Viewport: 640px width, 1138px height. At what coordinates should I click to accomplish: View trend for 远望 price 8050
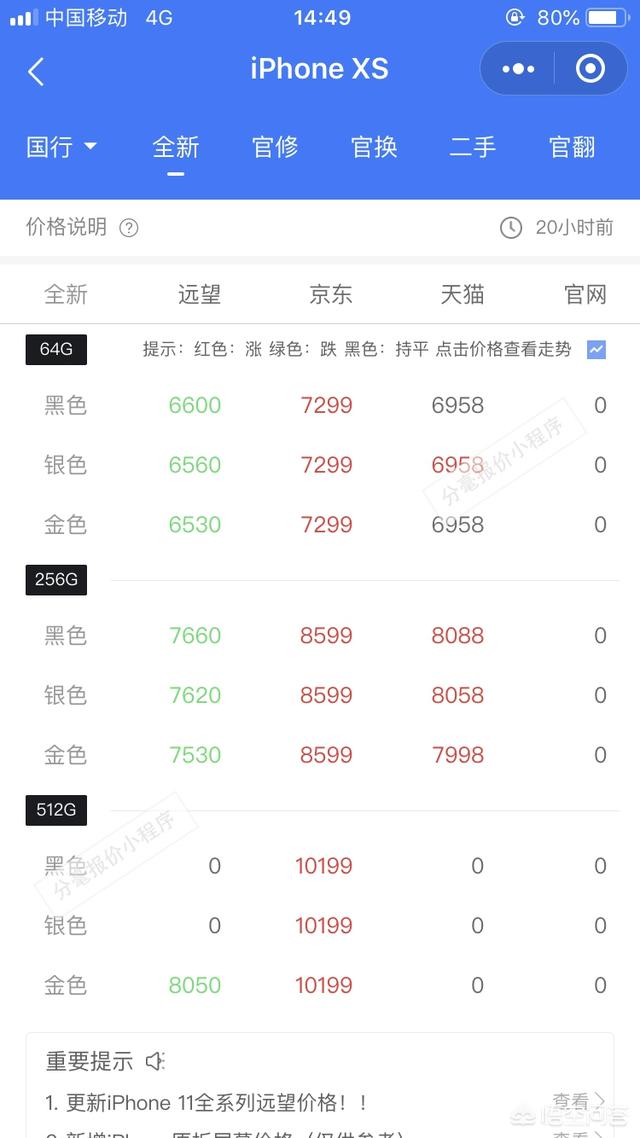(x=195, y=985)
